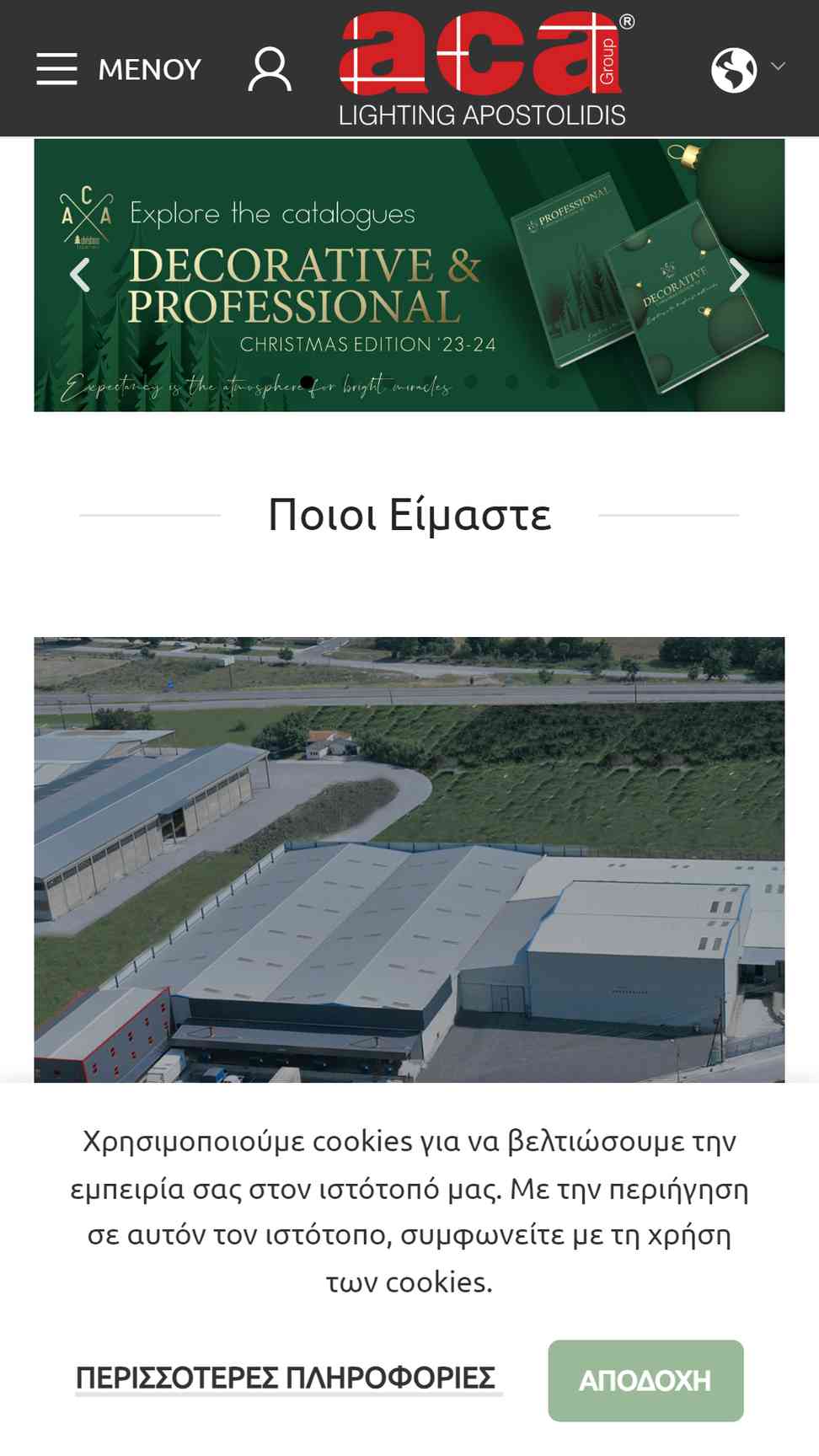This screenshot has width=819, height=1456.
Task: Tap the ACA Lighting Apostolidis logo
Action: 484,69
